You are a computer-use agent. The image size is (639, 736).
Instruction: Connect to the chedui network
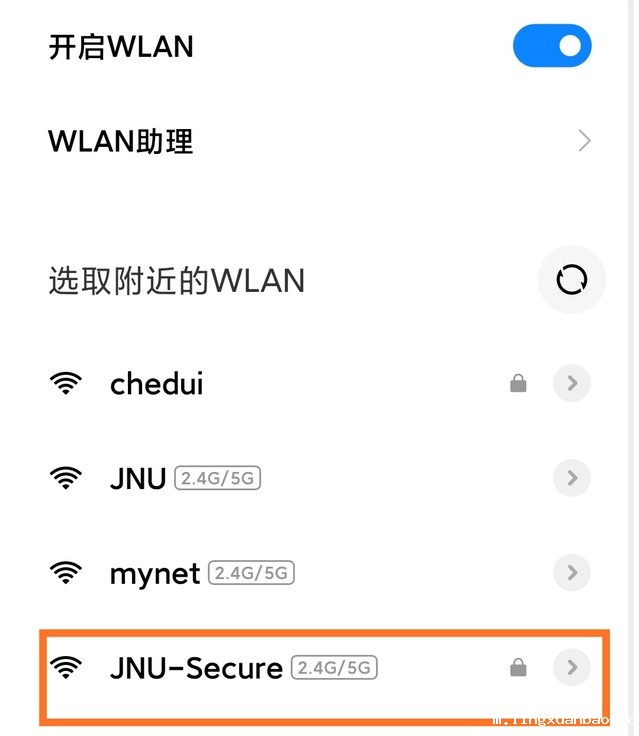point(157,383)
